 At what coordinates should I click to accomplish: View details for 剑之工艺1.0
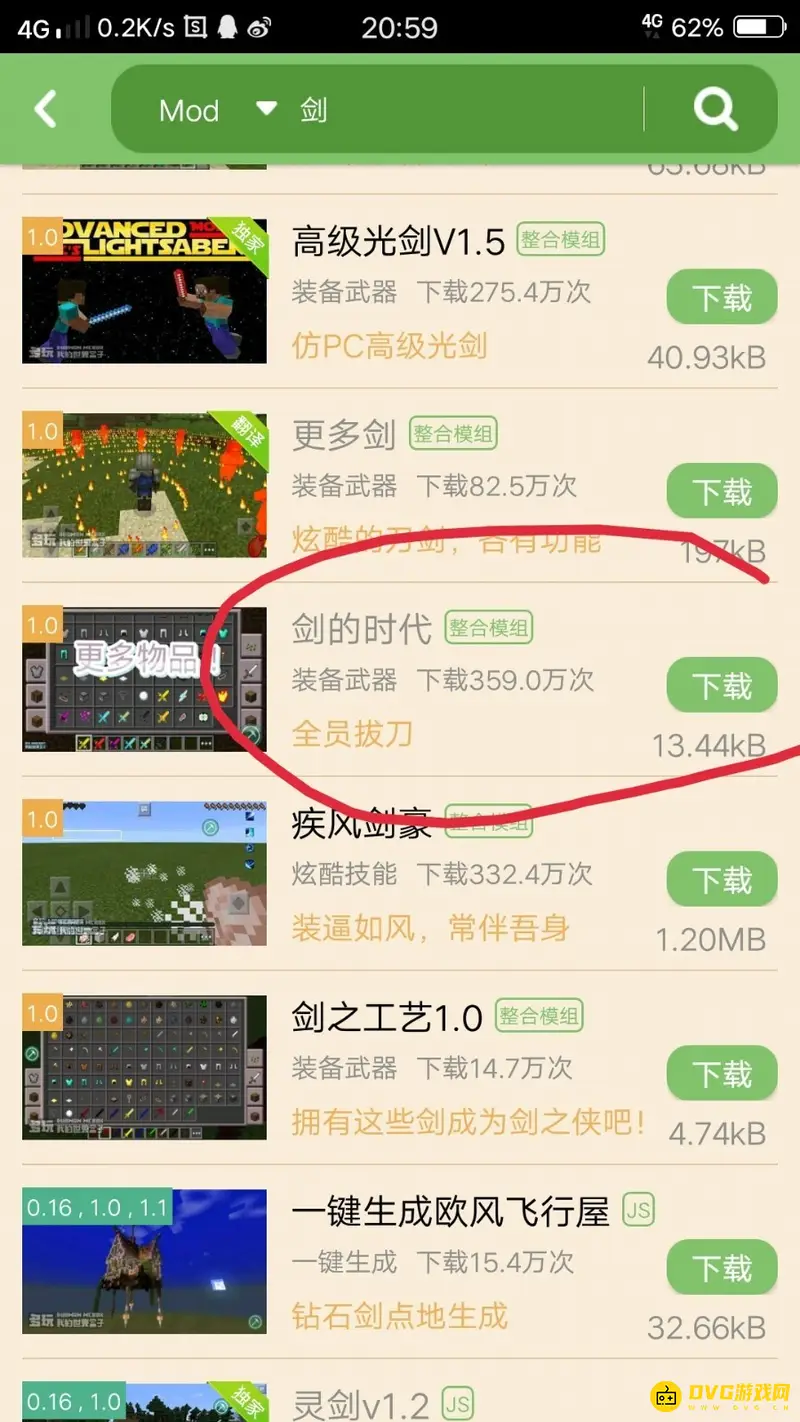pyautogui.click(x=387, y=1017)
